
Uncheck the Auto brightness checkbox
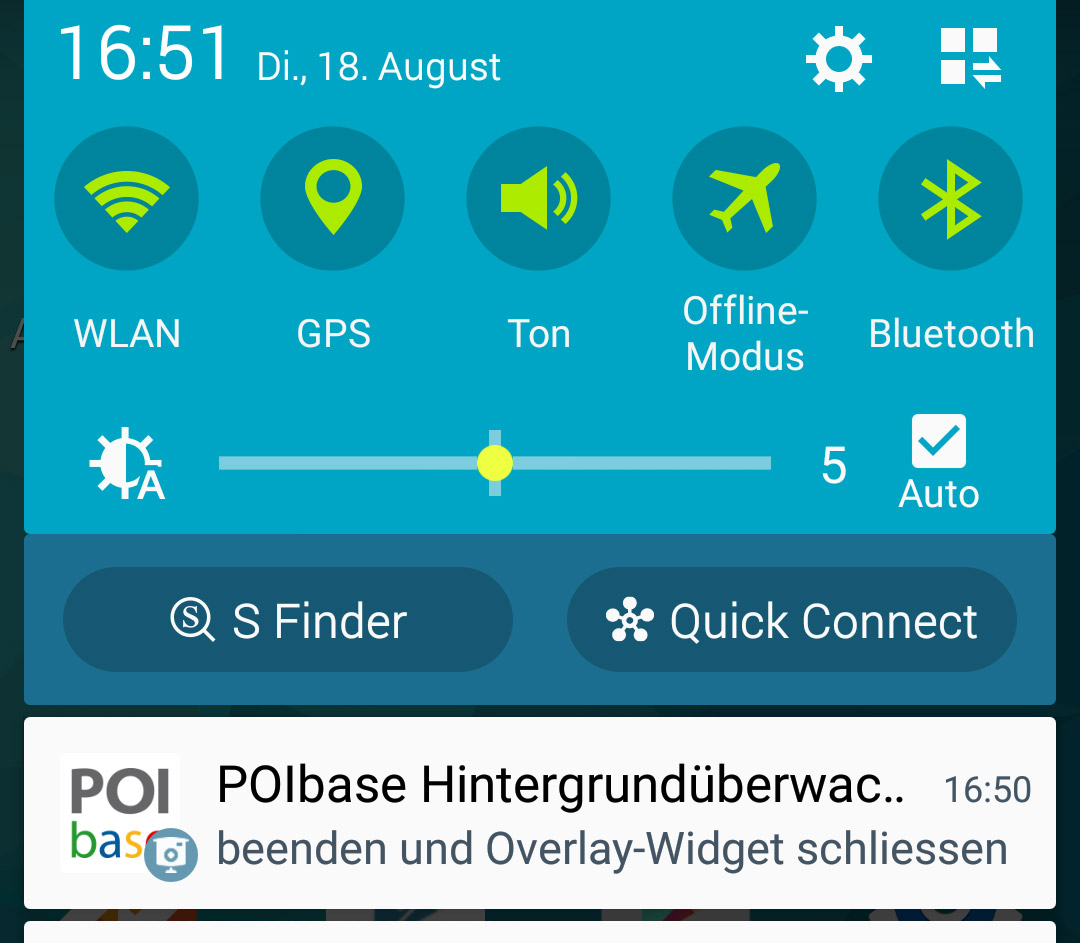pos(938,442)
